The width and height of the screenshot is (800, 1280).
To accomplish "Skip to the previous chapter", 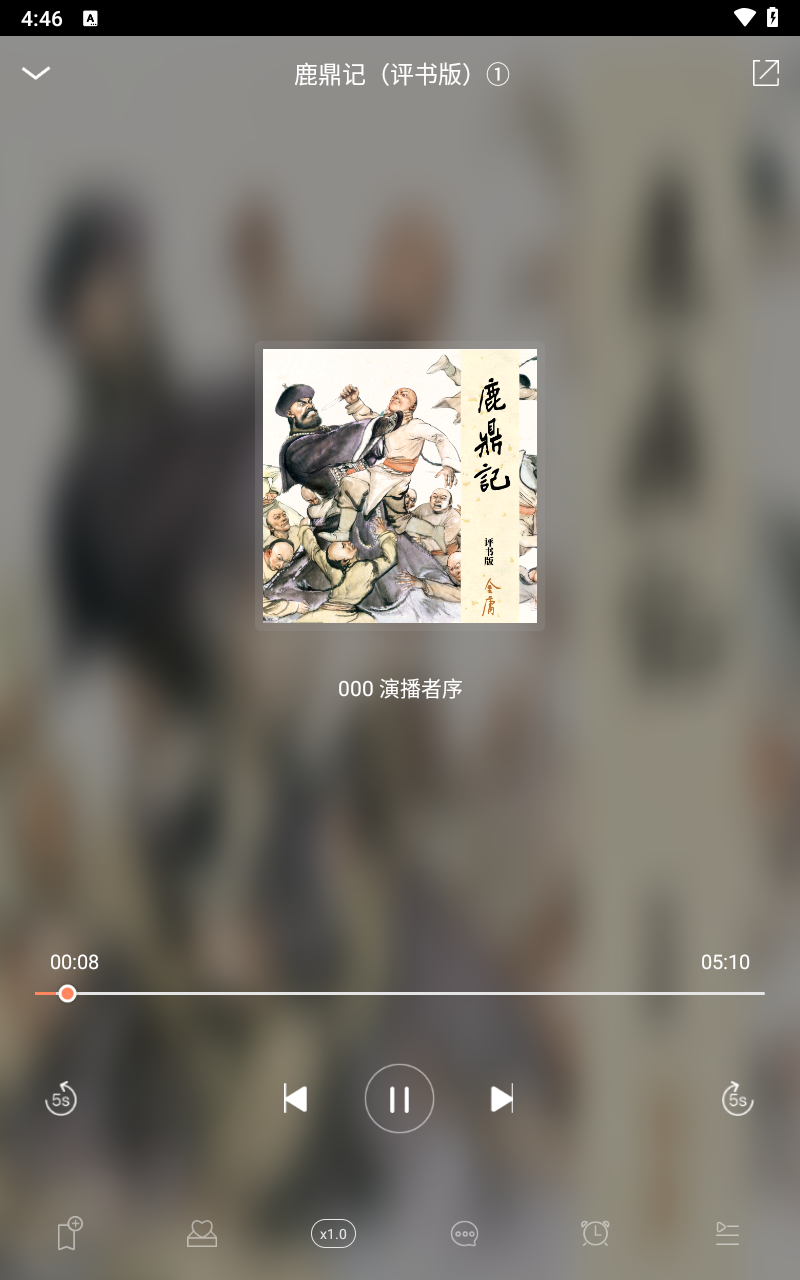I will coord(295,1099).
